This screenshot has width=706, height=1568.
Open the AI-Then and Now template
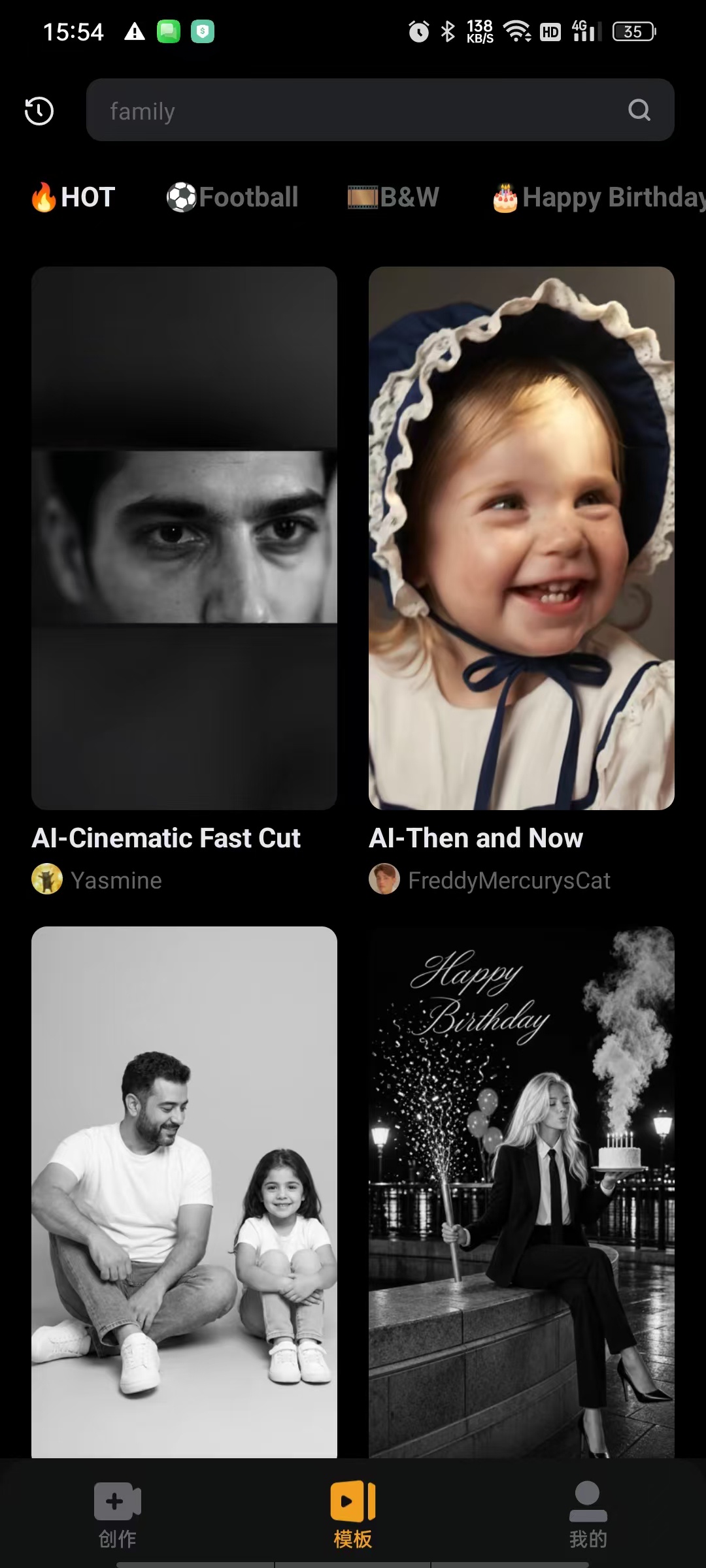point(521,538)
